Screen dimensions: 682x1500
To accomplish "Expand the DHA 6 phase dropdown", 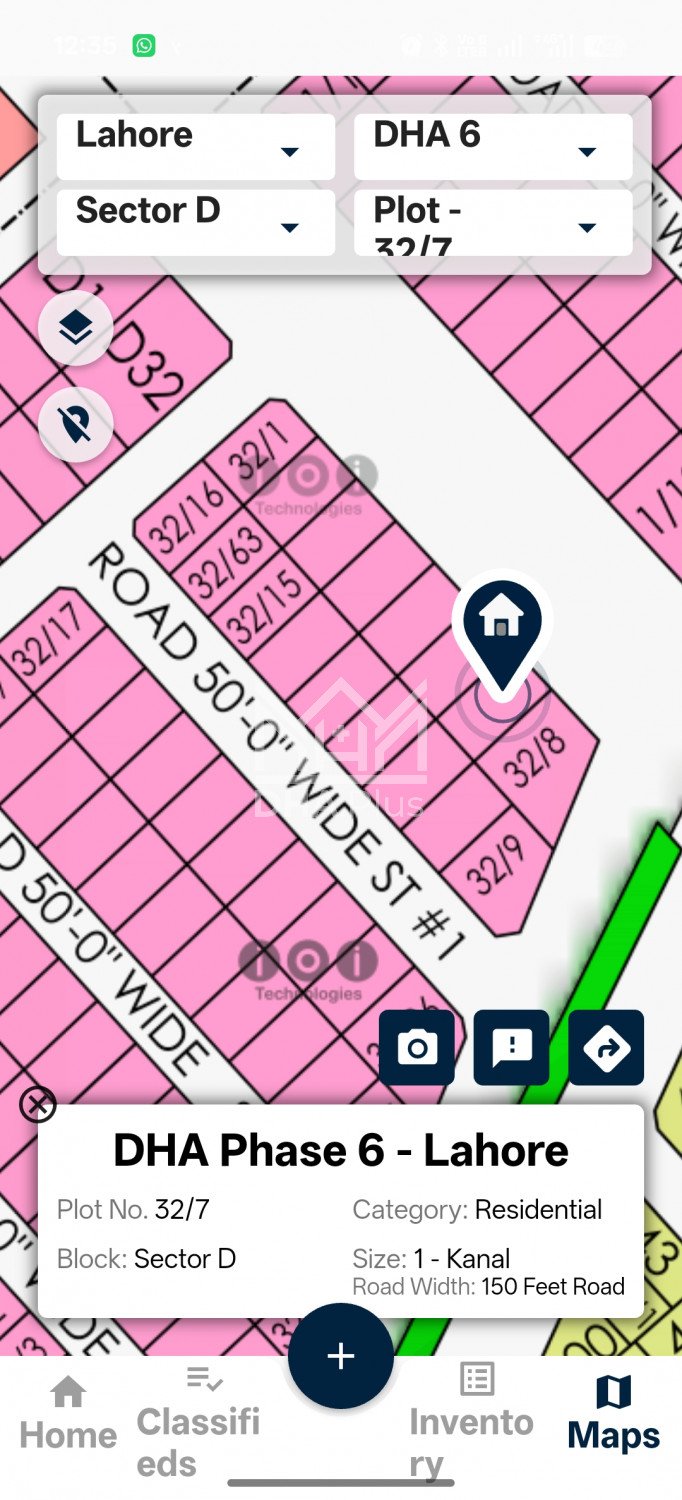I will coord(493,147).
